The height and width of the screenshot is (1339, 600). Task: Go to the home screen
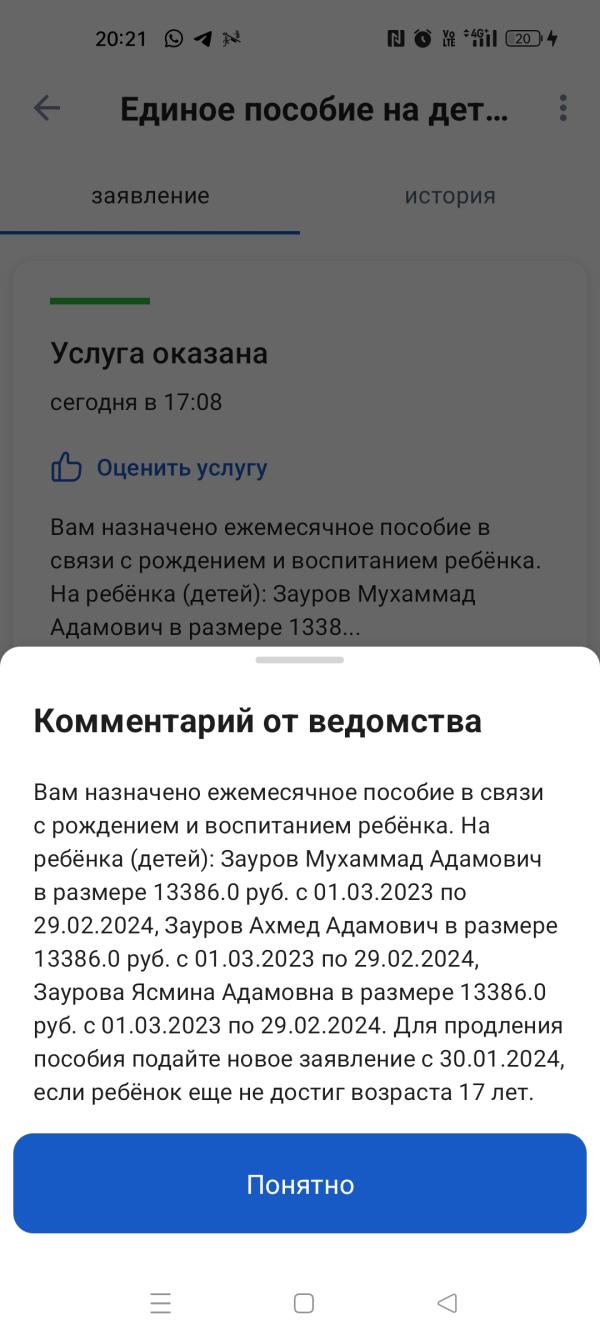pos(304,1303)
